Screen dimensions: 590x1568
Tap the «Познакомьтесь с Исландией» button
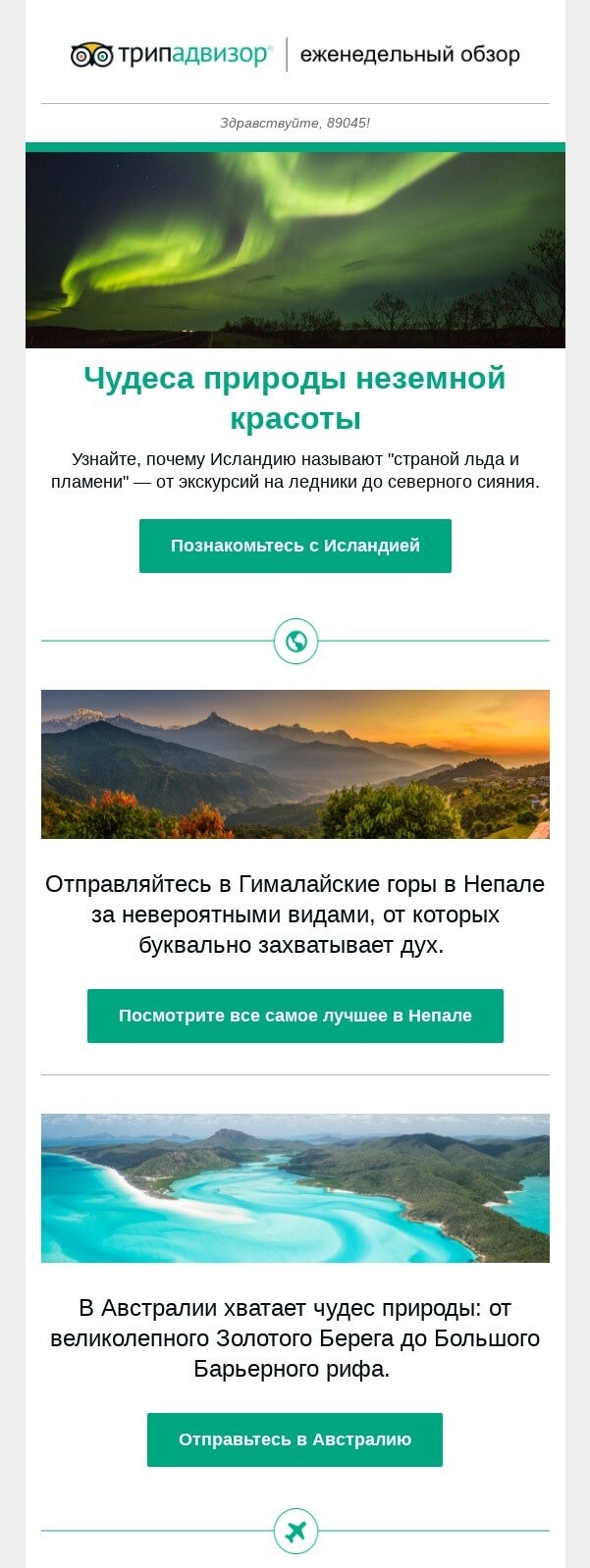tap(295, 546)
